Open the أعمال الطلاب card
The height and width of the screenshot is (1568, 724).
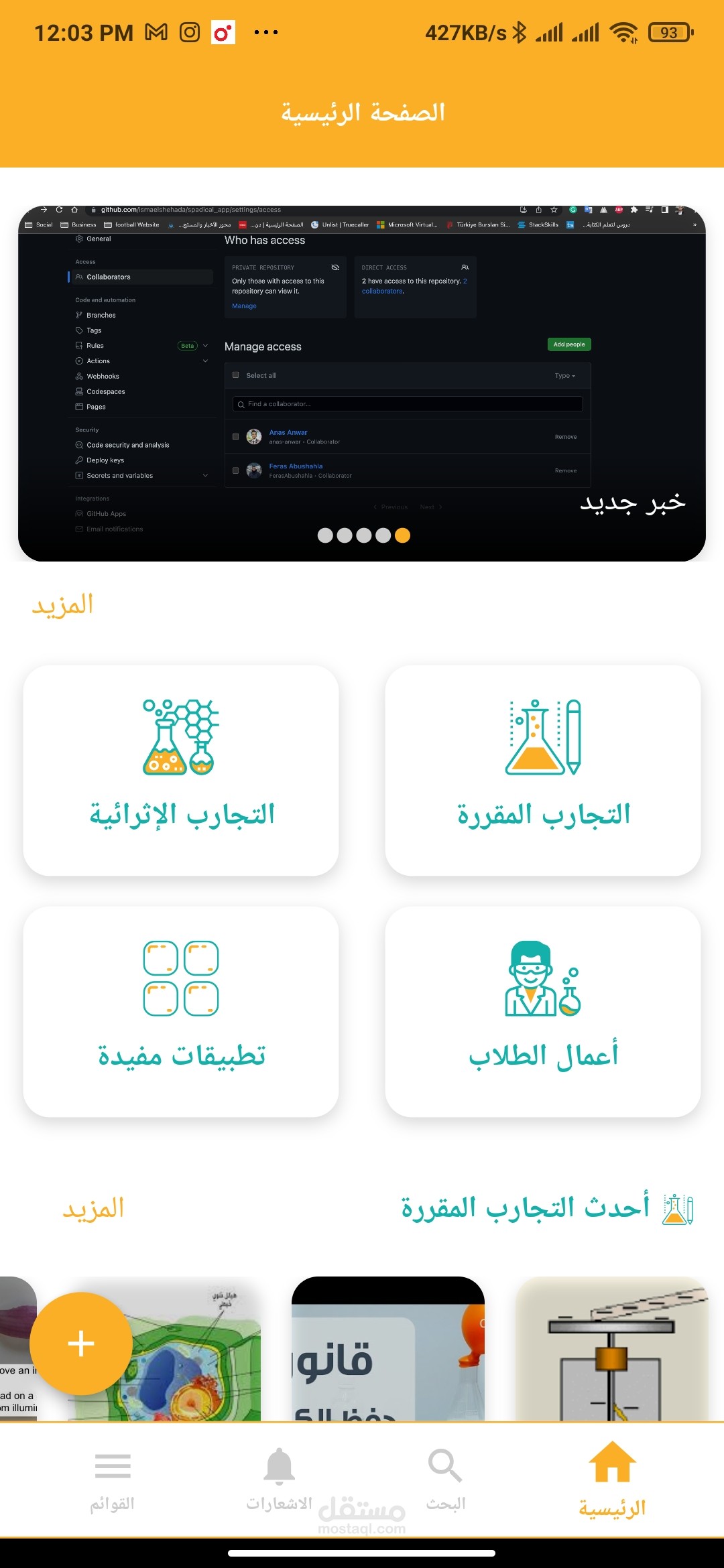(543, 1012)
